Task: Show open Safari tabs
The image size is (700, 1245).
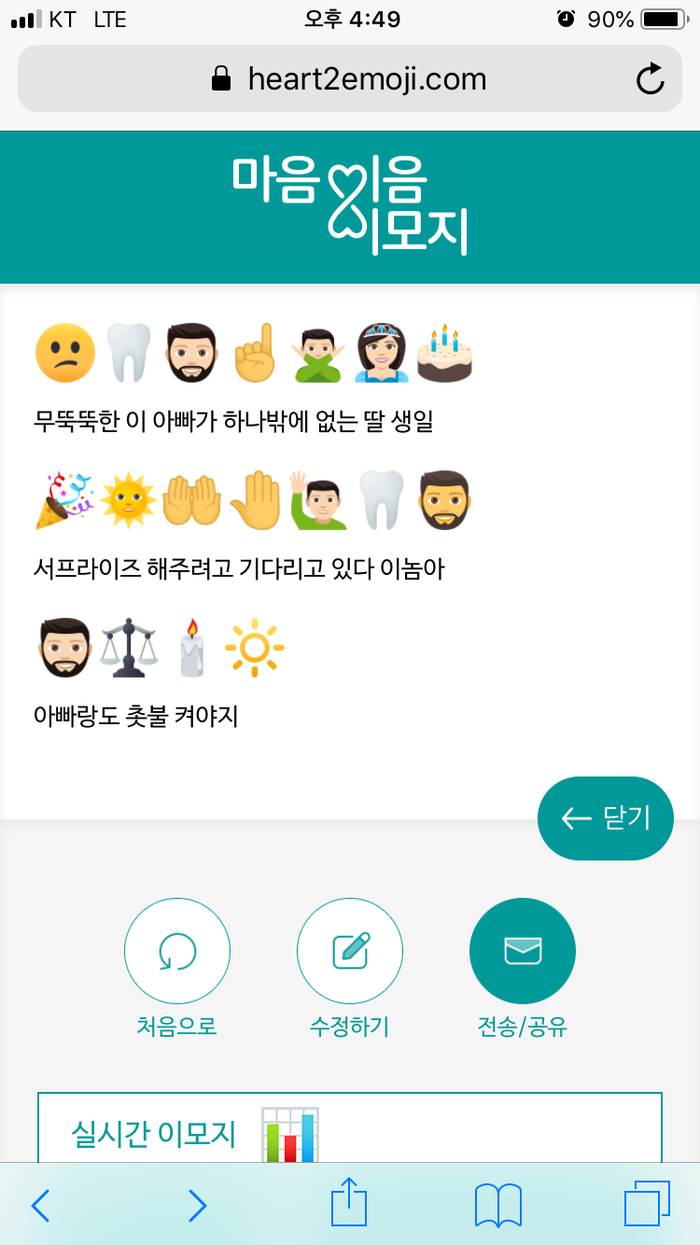Action: click(x=646, y=1205)
